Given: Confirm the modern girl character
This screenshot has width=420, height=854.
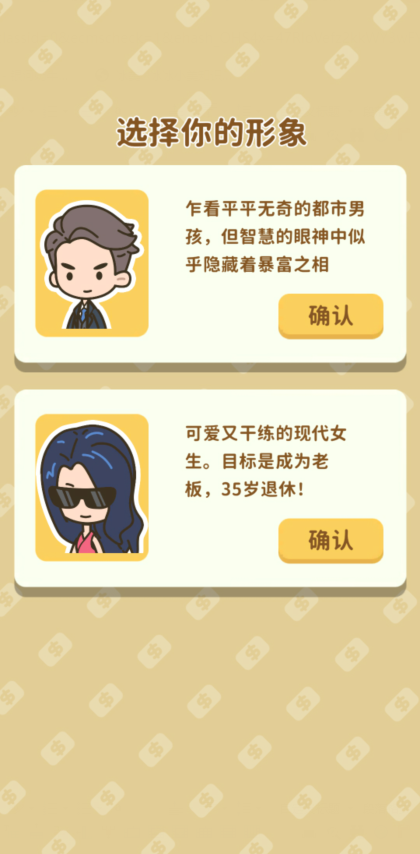Looking at the screenshot, I should click(331, 540).
